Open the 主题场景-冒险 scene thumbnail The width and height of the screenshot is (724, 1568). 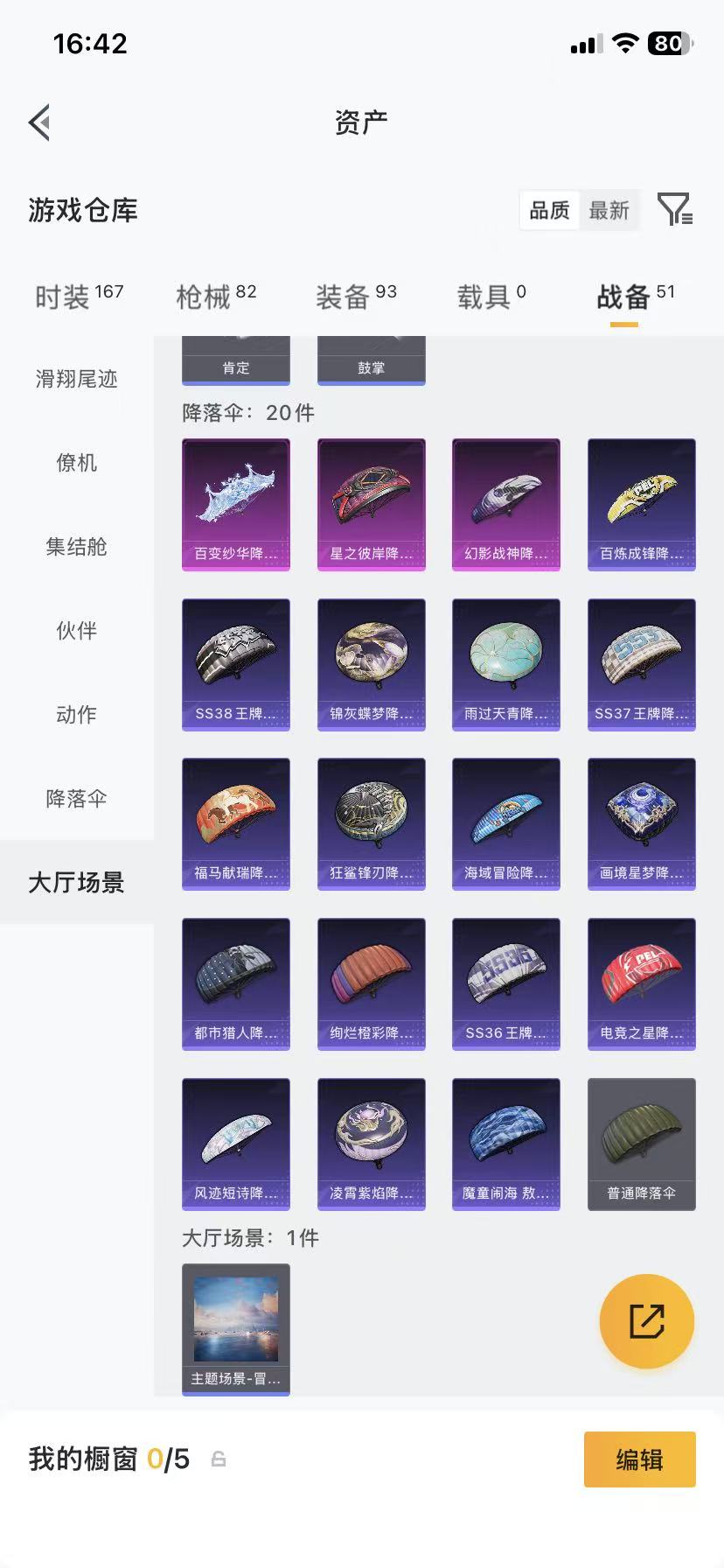[235, 1323]
